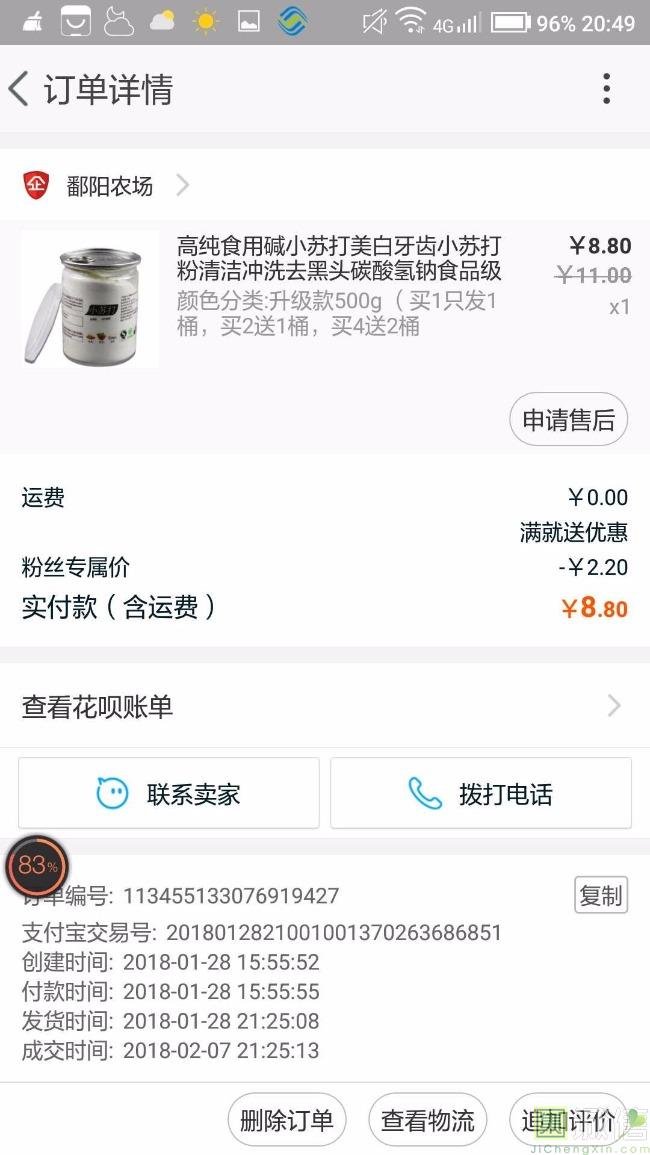
Task: Tap 联系卖家 to message seller
Action: pos(169,794)
